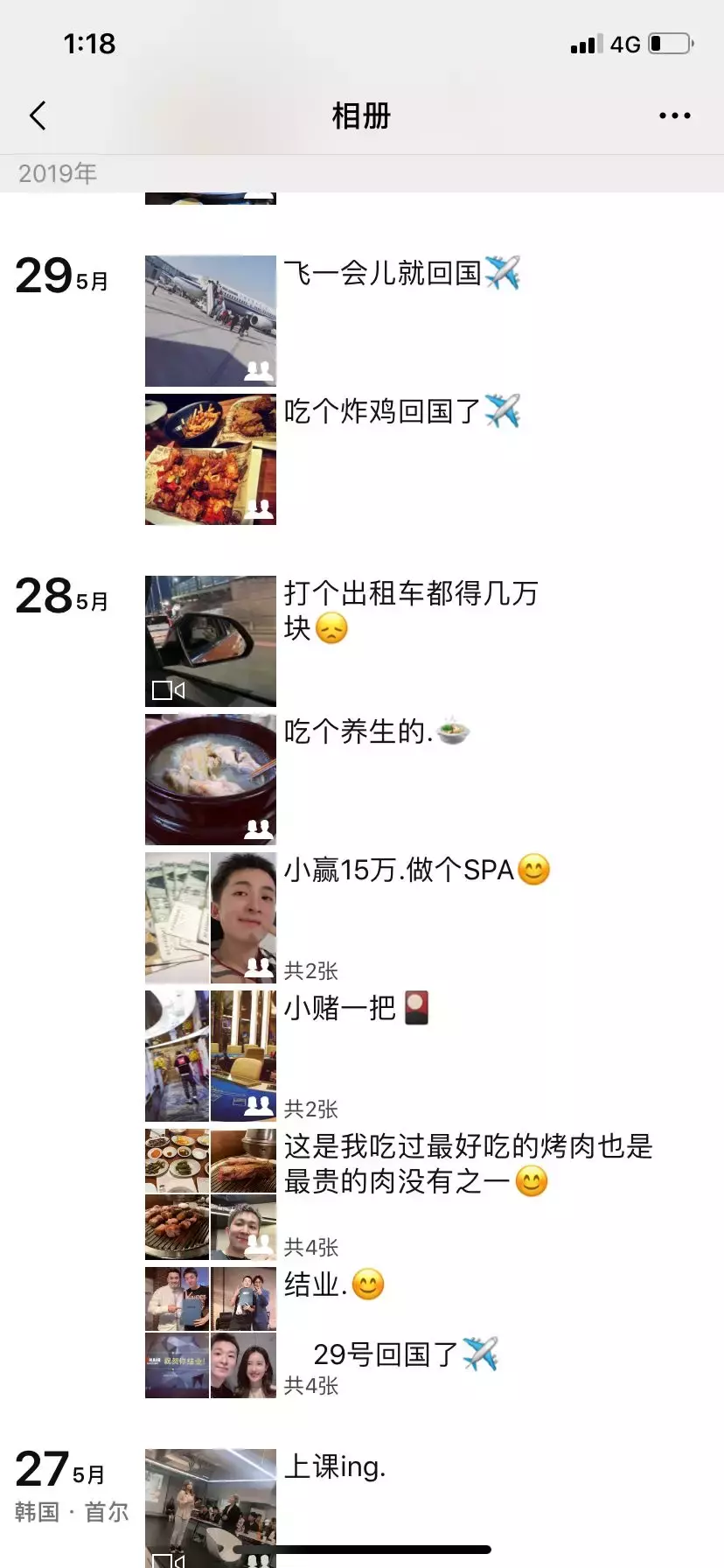The height and width of the screenshot is (1568, 724).
Task: Open the fried chicken photo thumbnail
Action: (210, 457)
